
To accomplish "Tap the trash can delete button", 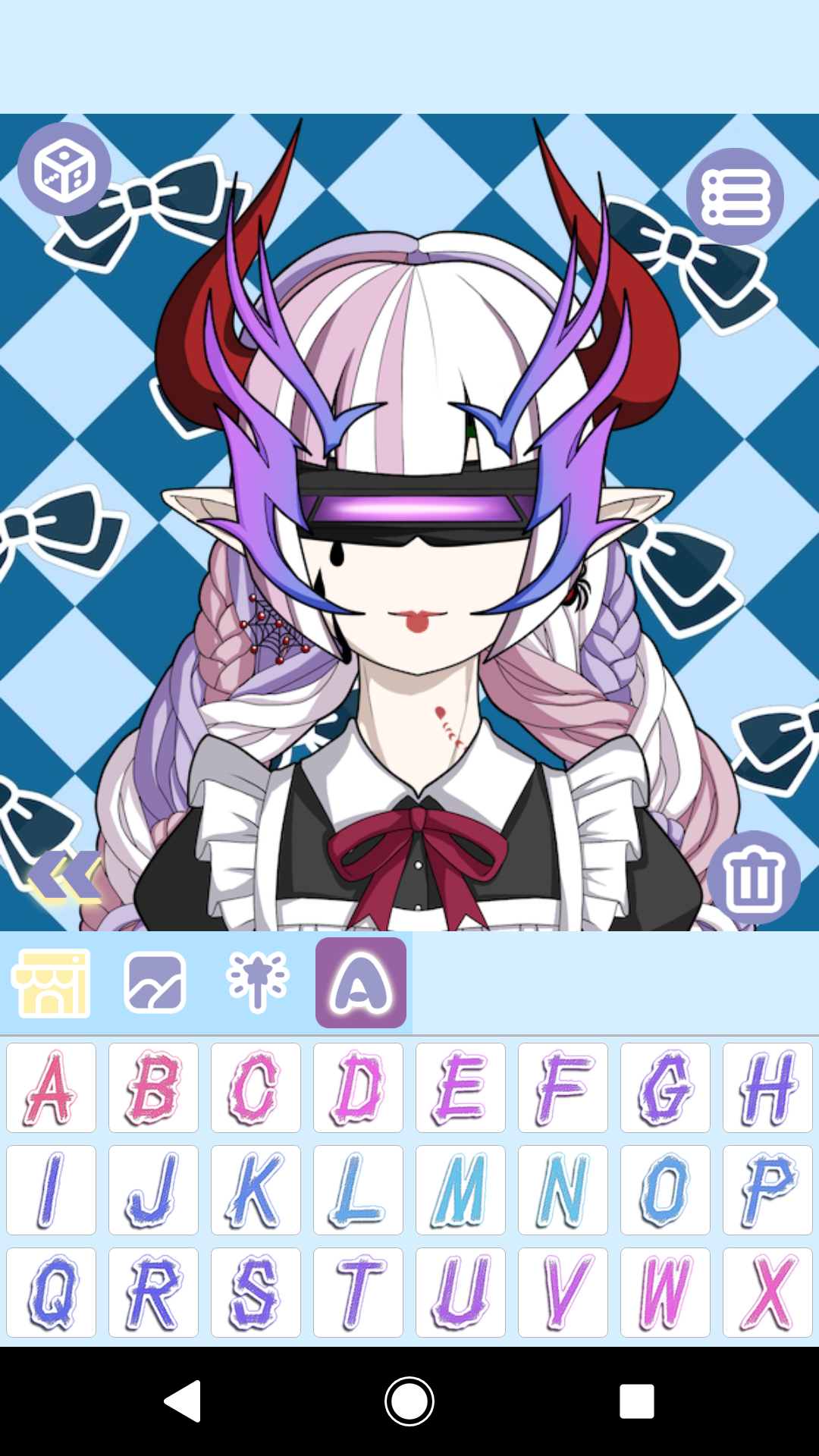I will [753, 877].
